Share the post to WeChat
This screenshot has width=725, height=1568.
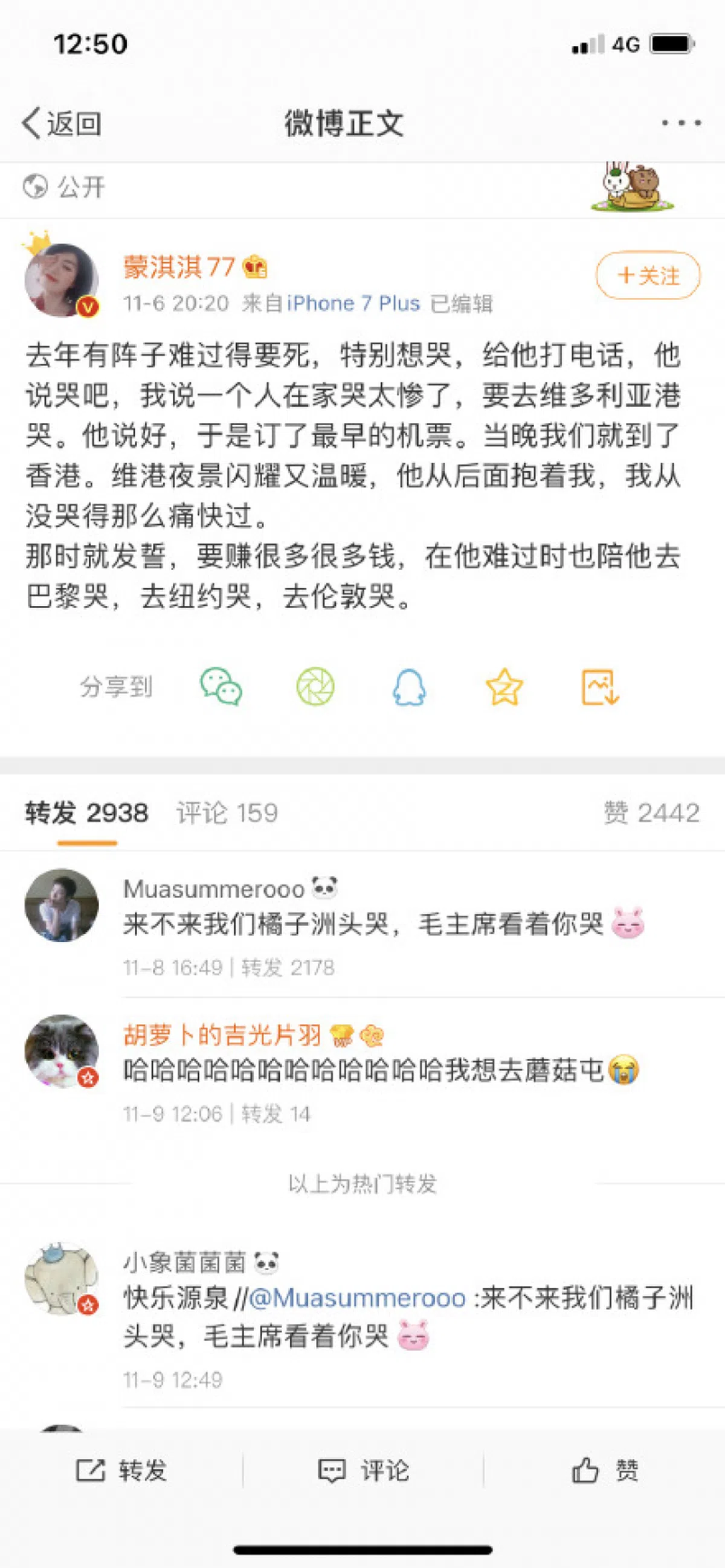click(x=221, y=687)
